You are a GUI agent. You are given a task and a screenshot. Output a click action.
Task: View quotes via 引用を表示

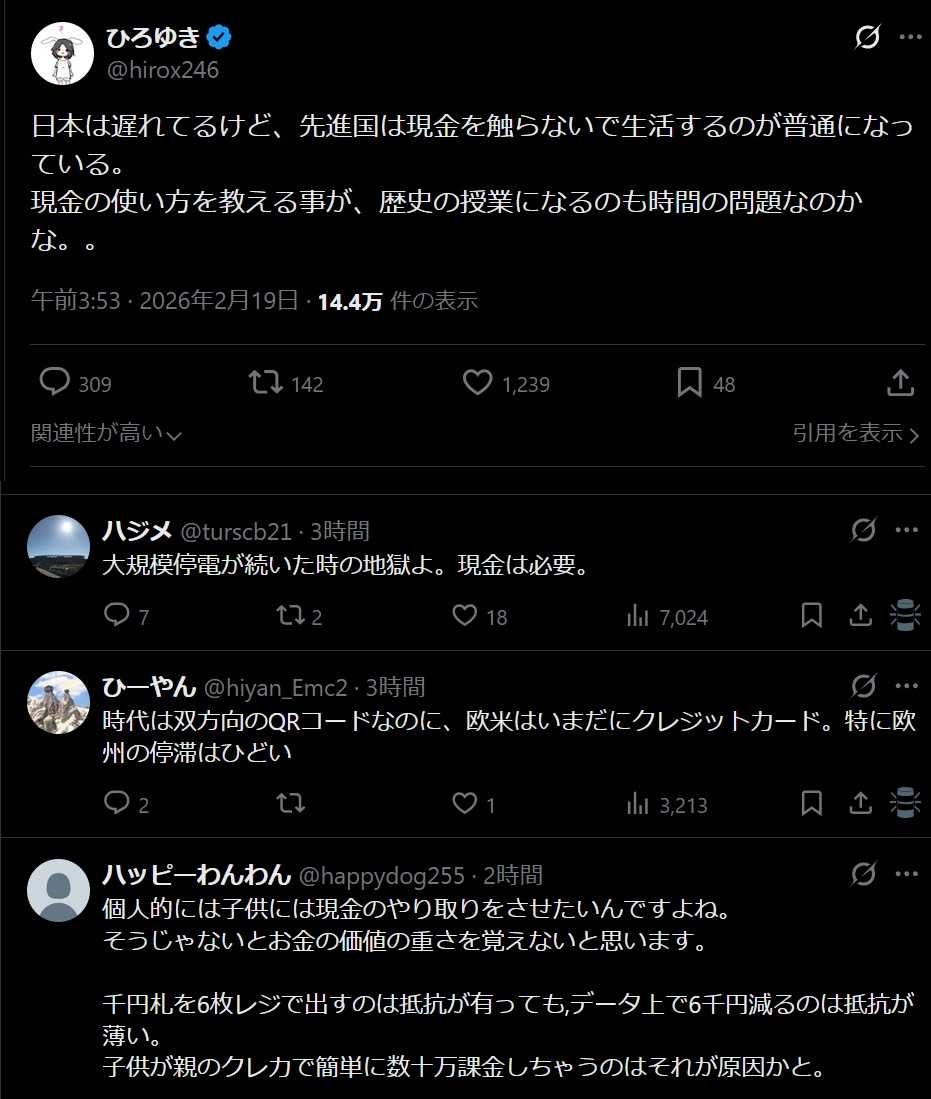tap(855, 434)
